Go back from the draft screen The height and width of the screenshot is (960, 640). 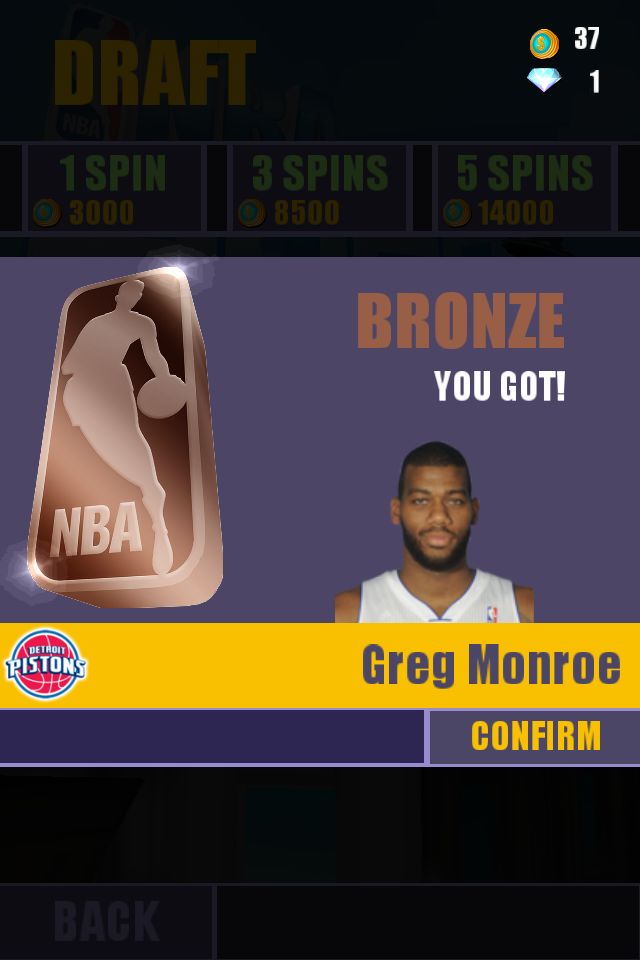(x=106, y=921)
